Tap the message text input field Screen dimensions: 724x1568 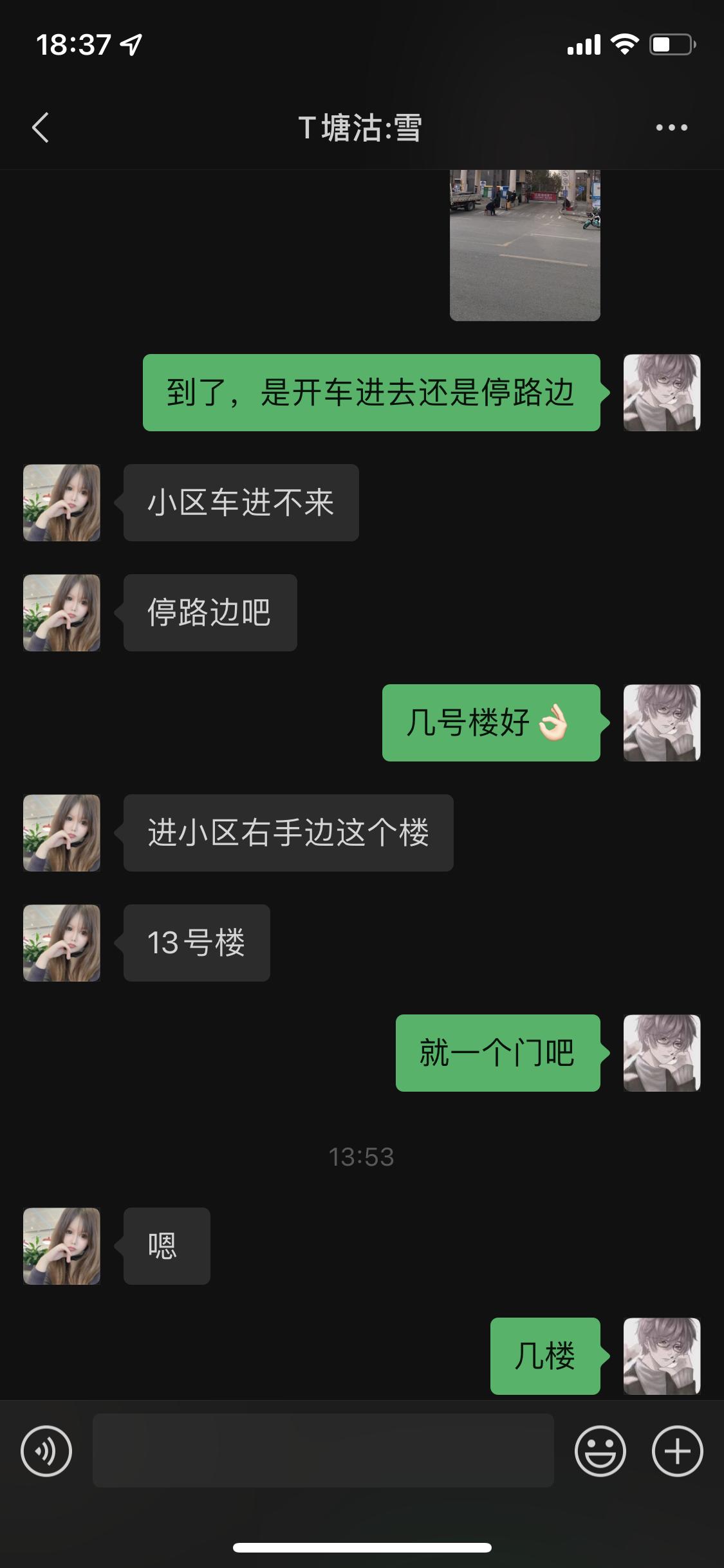[x=323, y=1451]
